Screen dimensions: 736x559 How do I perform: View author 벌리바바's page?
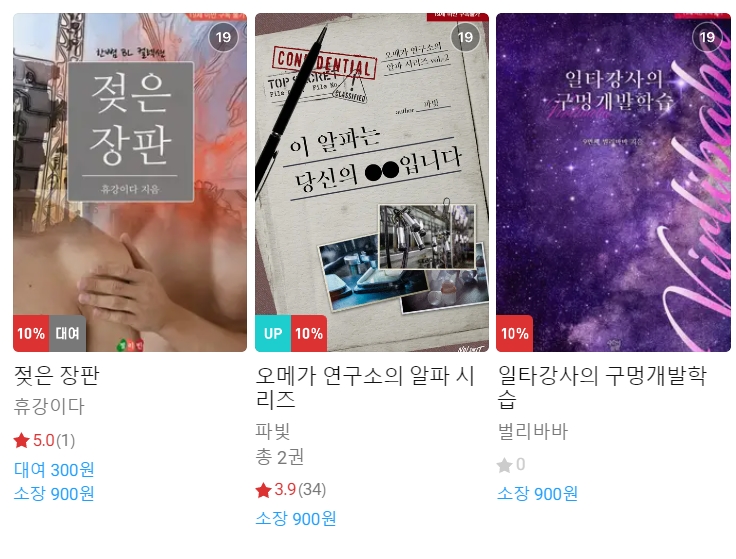532,431
